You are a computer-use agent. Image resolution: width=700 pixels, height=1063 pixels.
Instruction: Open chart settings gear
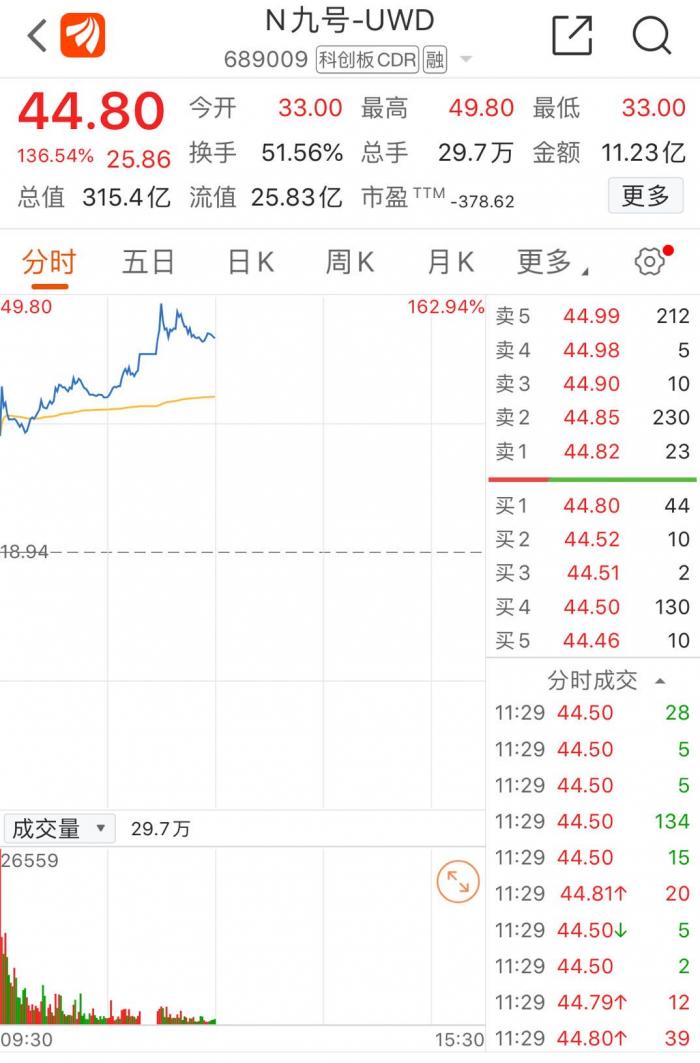(650, 262)
